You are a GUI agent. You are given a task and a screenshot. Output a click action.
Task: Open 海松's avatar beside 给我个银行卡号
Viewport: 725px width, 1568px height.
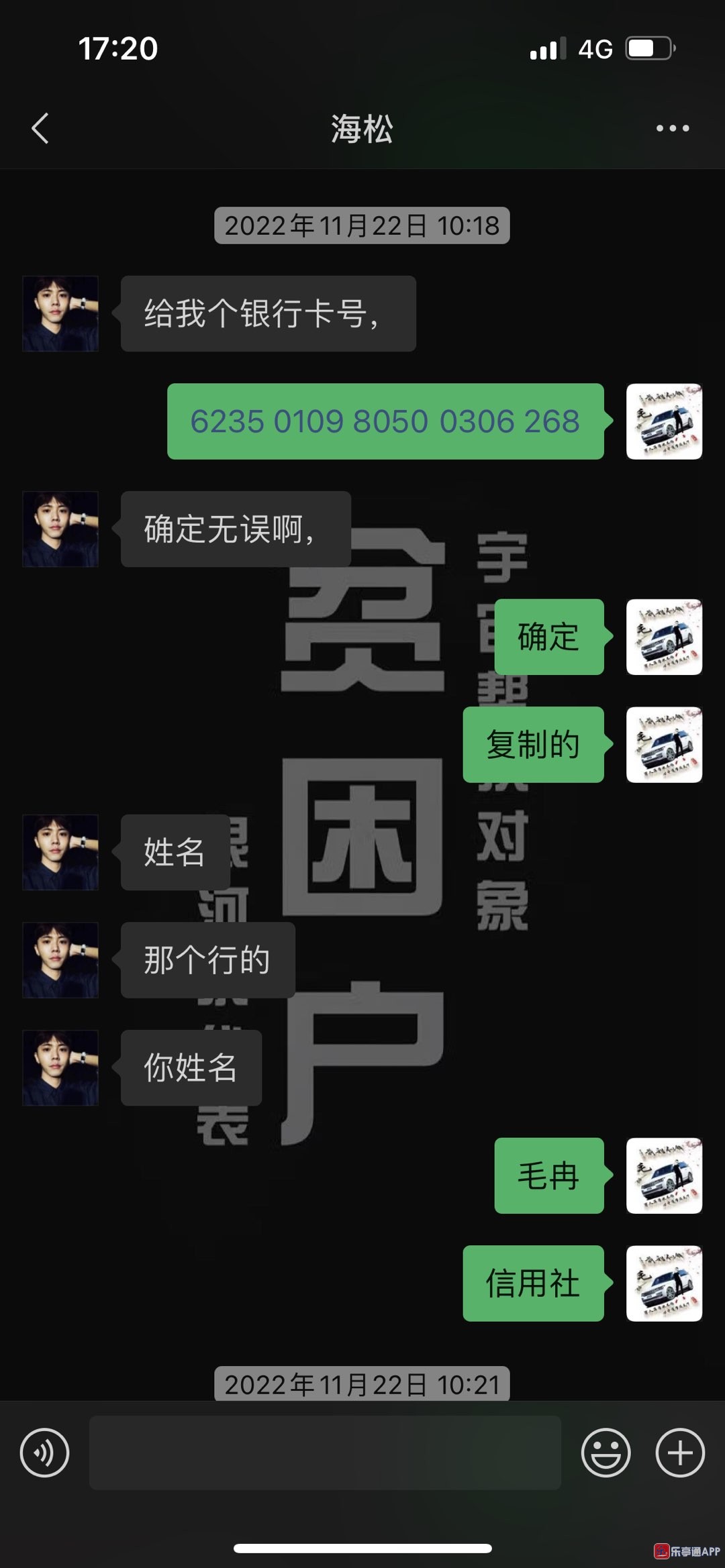pyautogui.click(x=60, y=313)
